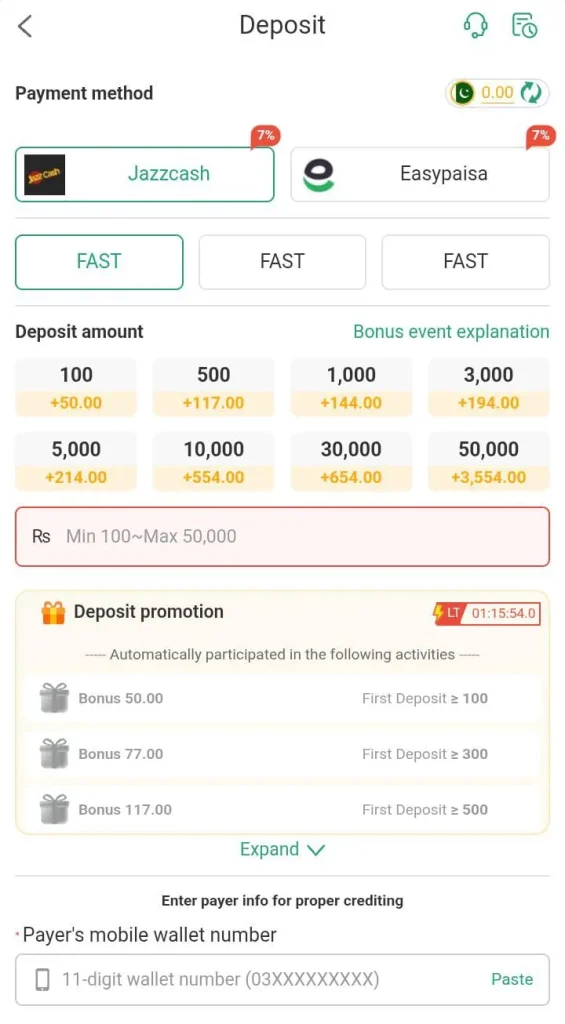Screen dimensions: 565x1024
Task: Focus the Rs custom amount field
Action: tap(282, 537)
